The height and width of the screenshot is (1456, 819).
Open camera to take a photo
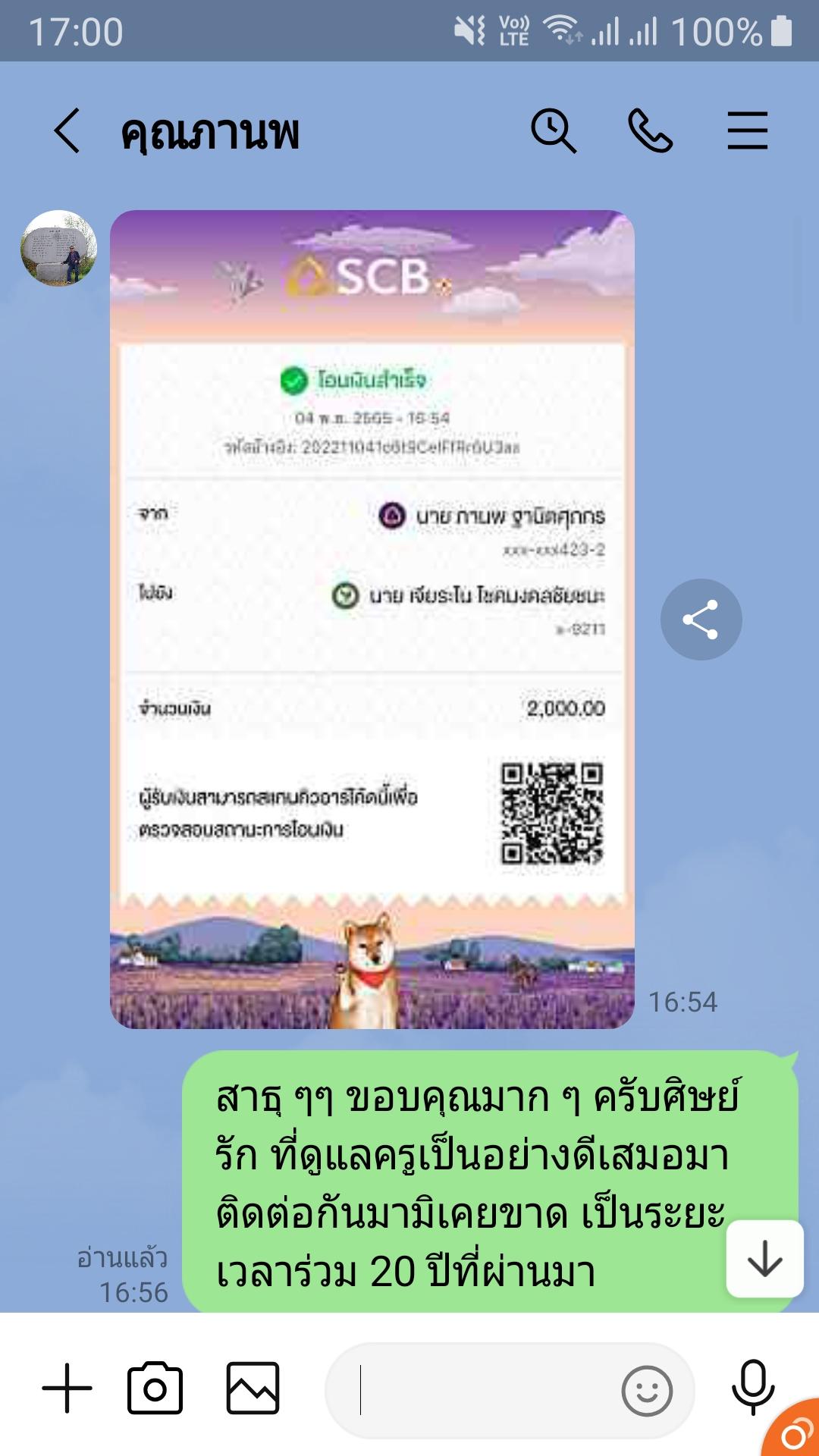155,1389
